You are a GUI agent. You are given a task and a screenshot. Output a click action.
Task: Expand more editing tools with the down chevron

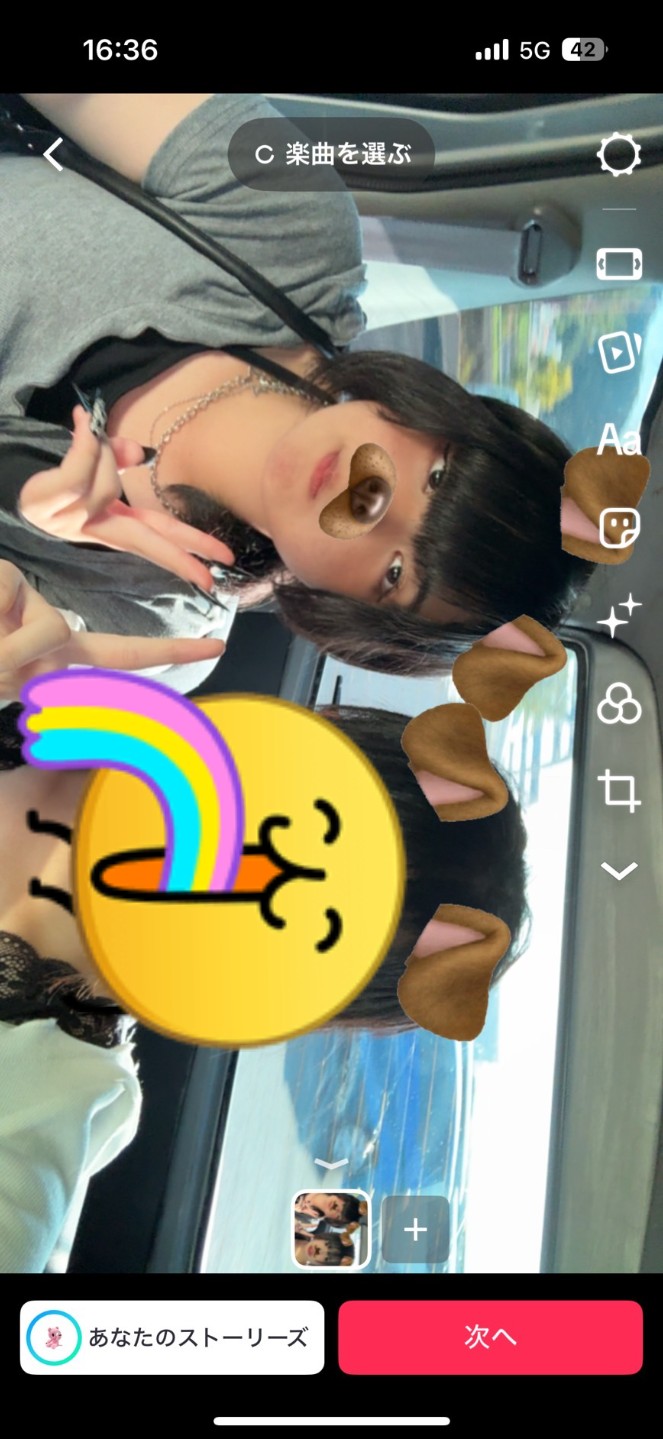click(x=618, y=872)
